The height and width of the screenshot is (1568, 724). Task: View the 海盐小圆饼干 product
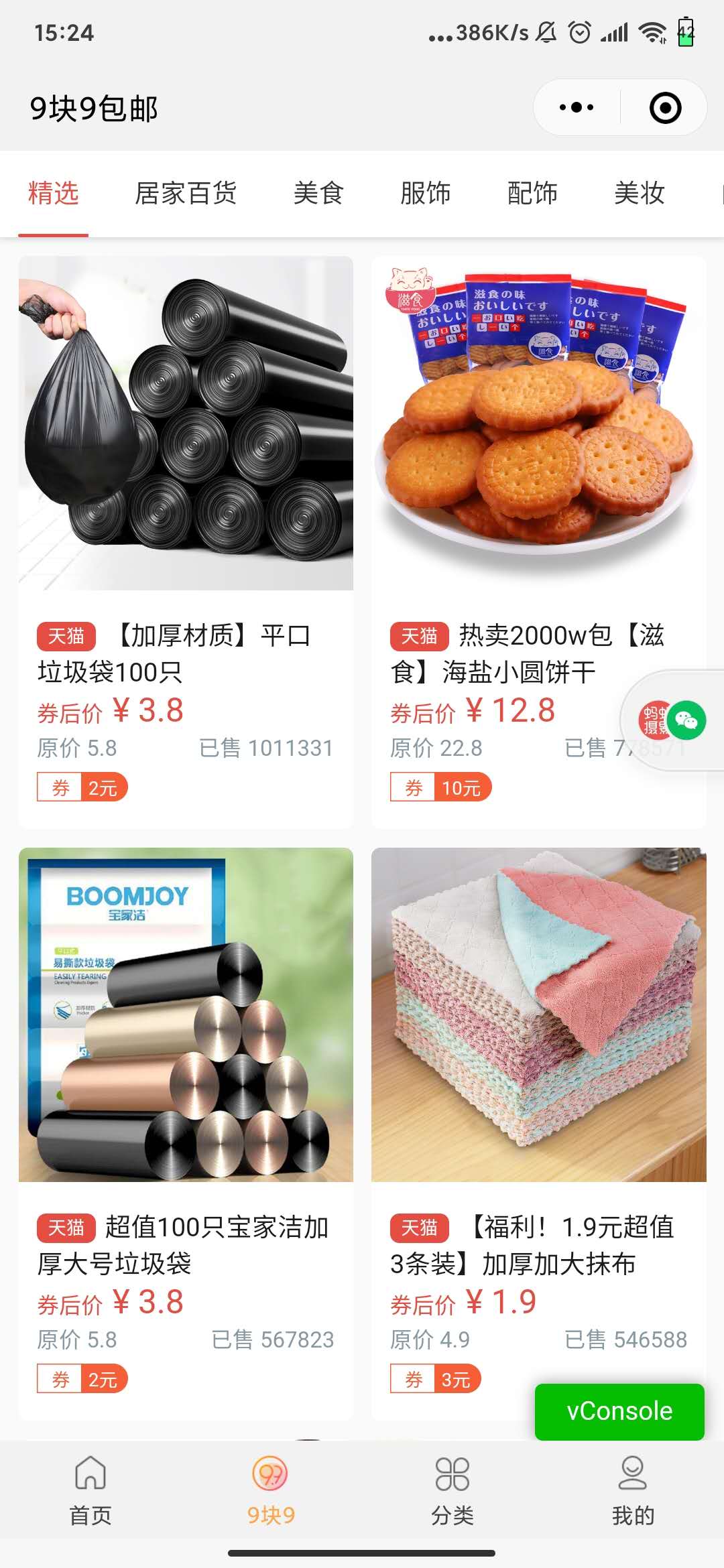(x=538, y=469)
